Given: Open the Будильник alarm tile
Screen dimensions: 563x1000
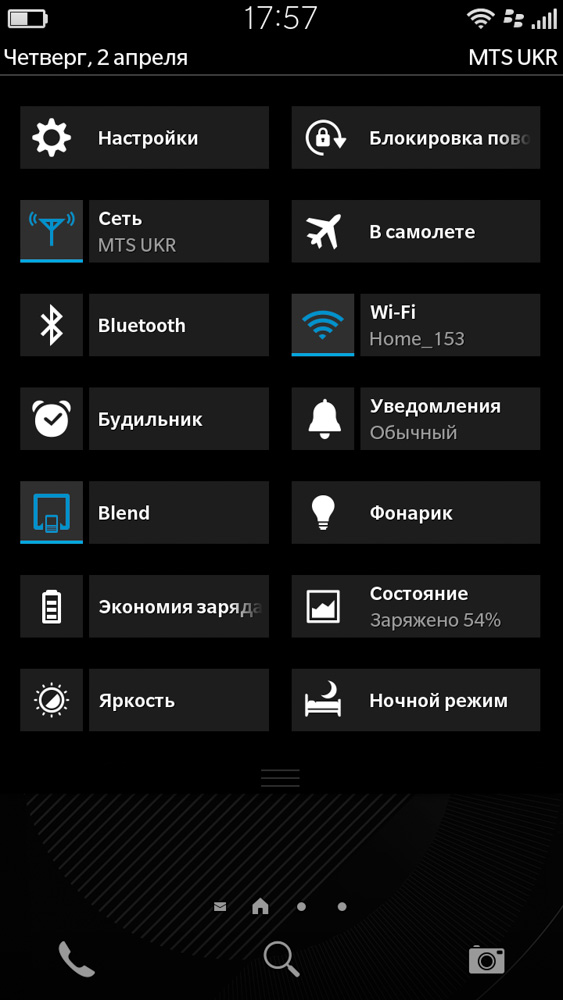Looking at the screenshot, I should click(145, 419).
